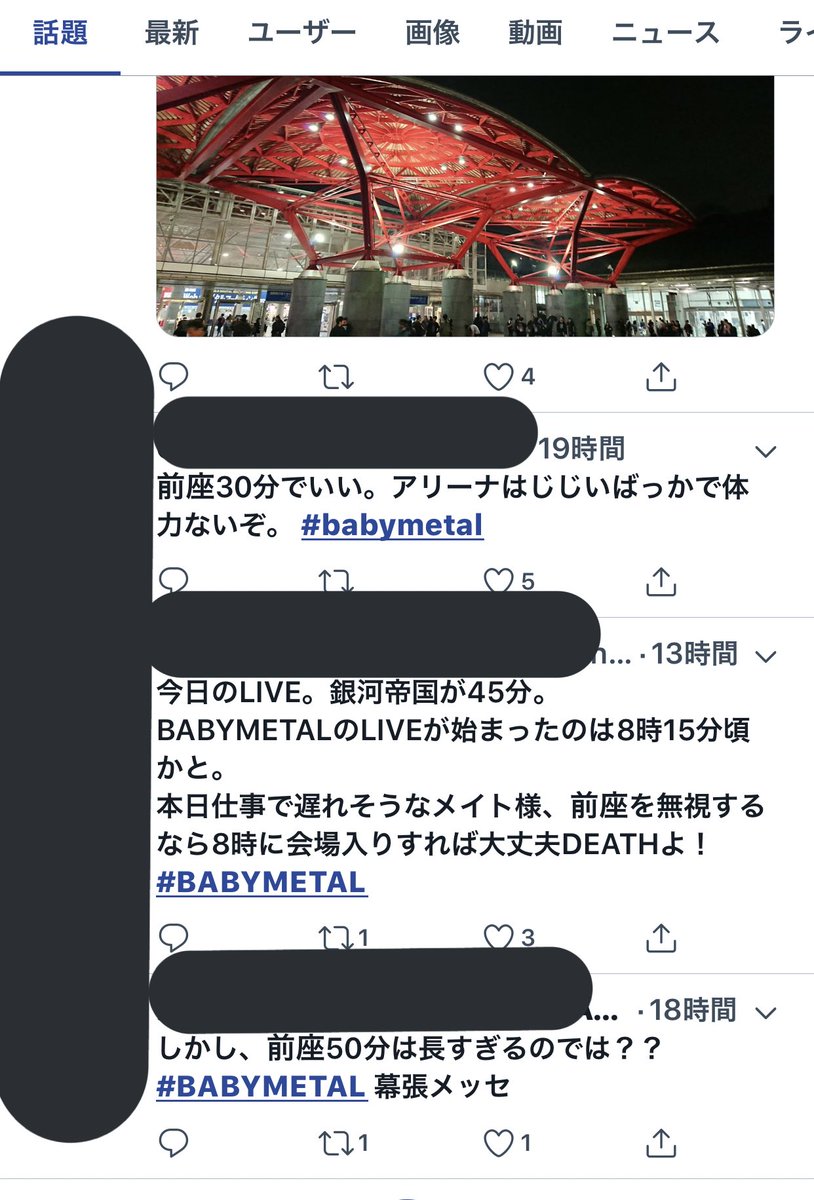Like the 前座30分でいい tweet
This screenshot has width=814, height=1200.
click(x=499, y=580)
